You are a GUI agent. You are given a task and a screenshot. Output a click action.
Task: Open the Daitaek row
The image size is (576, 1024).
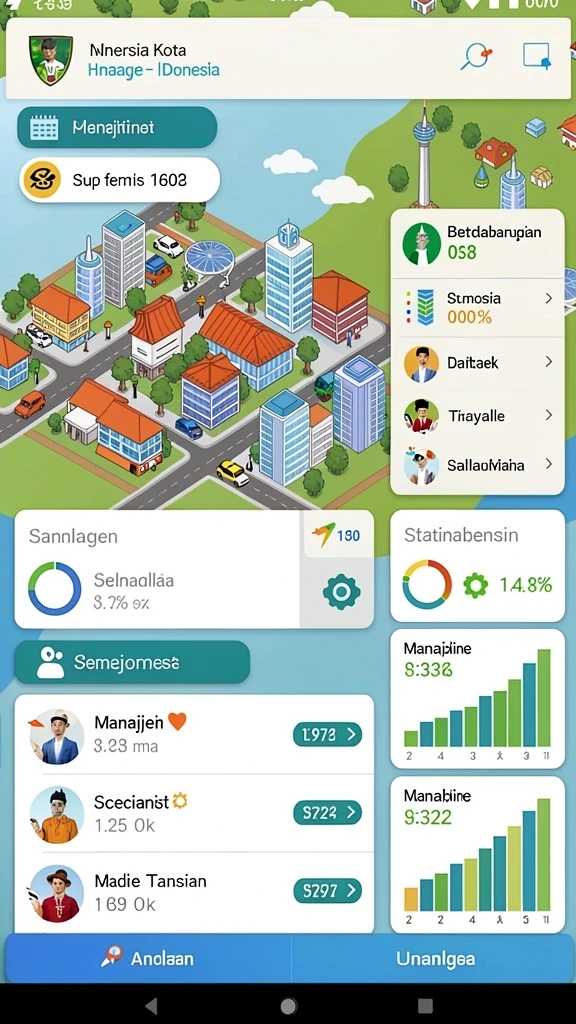click(477, 362)
